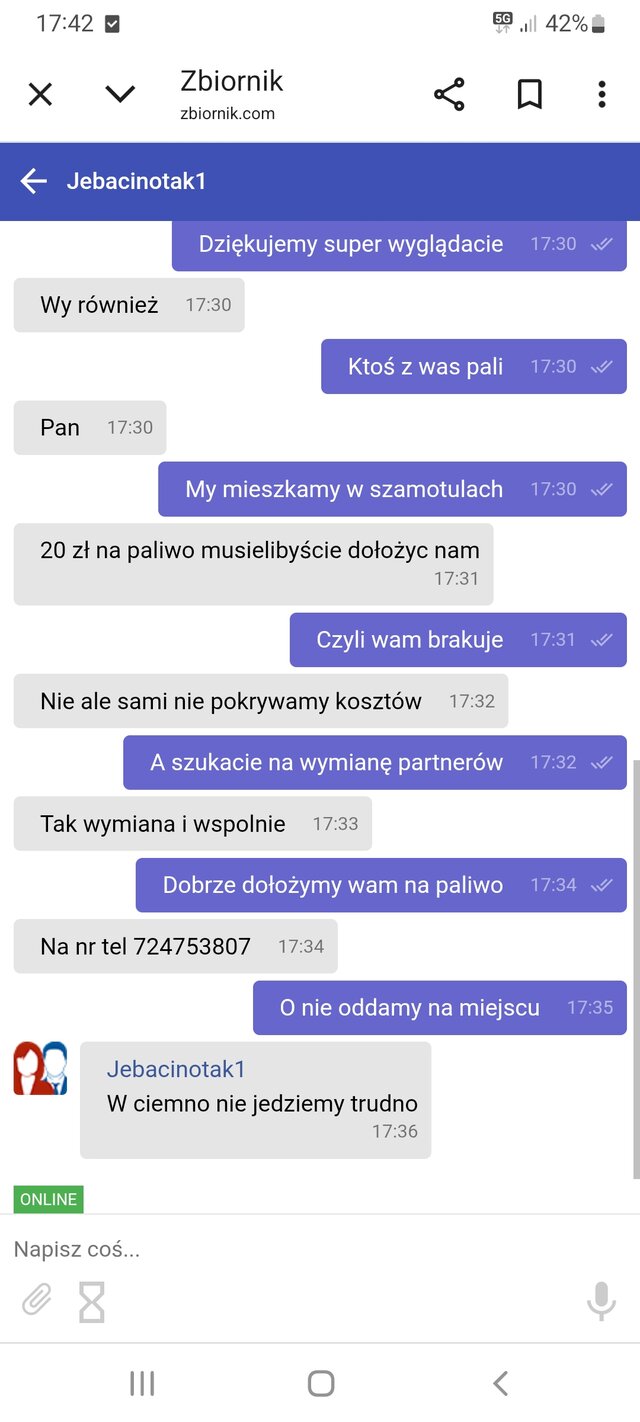Go back from Jebacinotak1 chat

click(34, 181)
